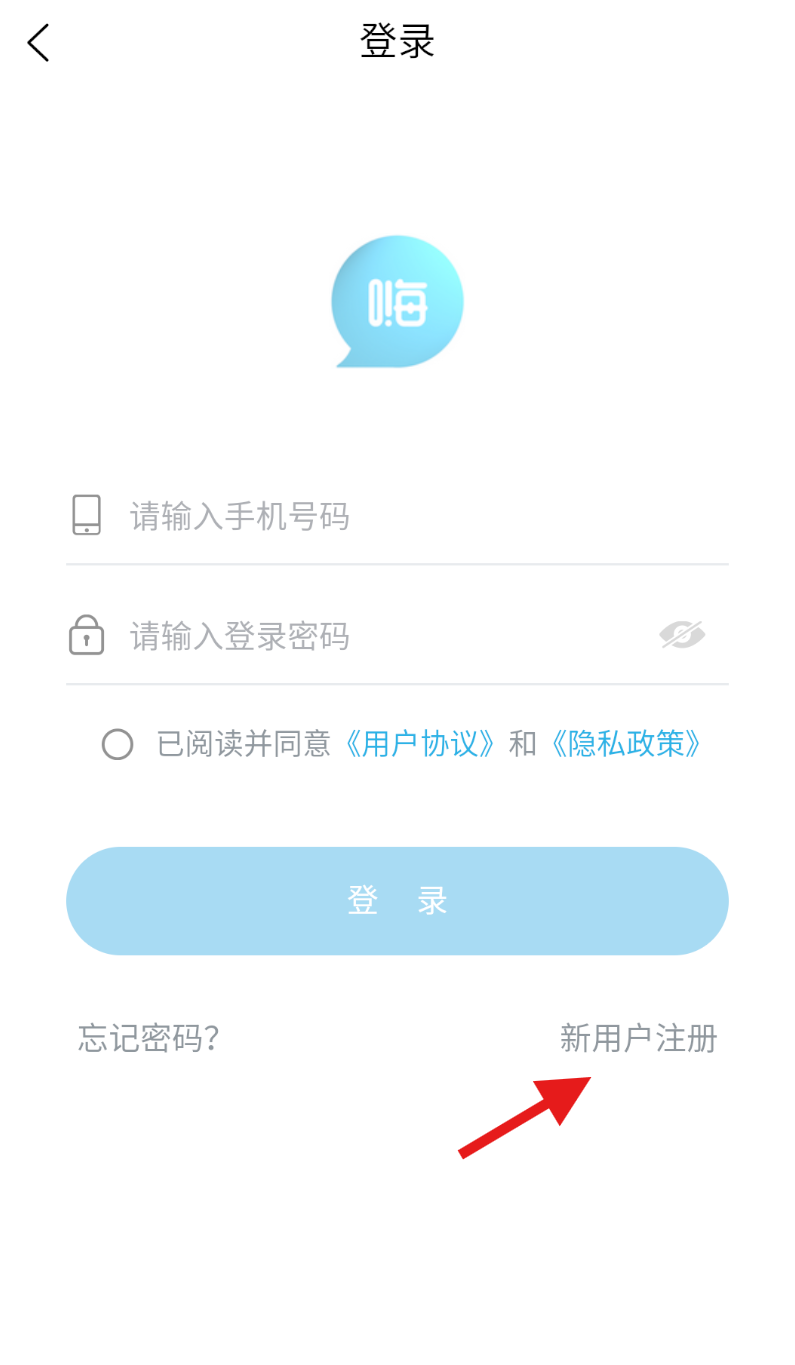Go back using the top-left arrow

[x=38, y=43]
